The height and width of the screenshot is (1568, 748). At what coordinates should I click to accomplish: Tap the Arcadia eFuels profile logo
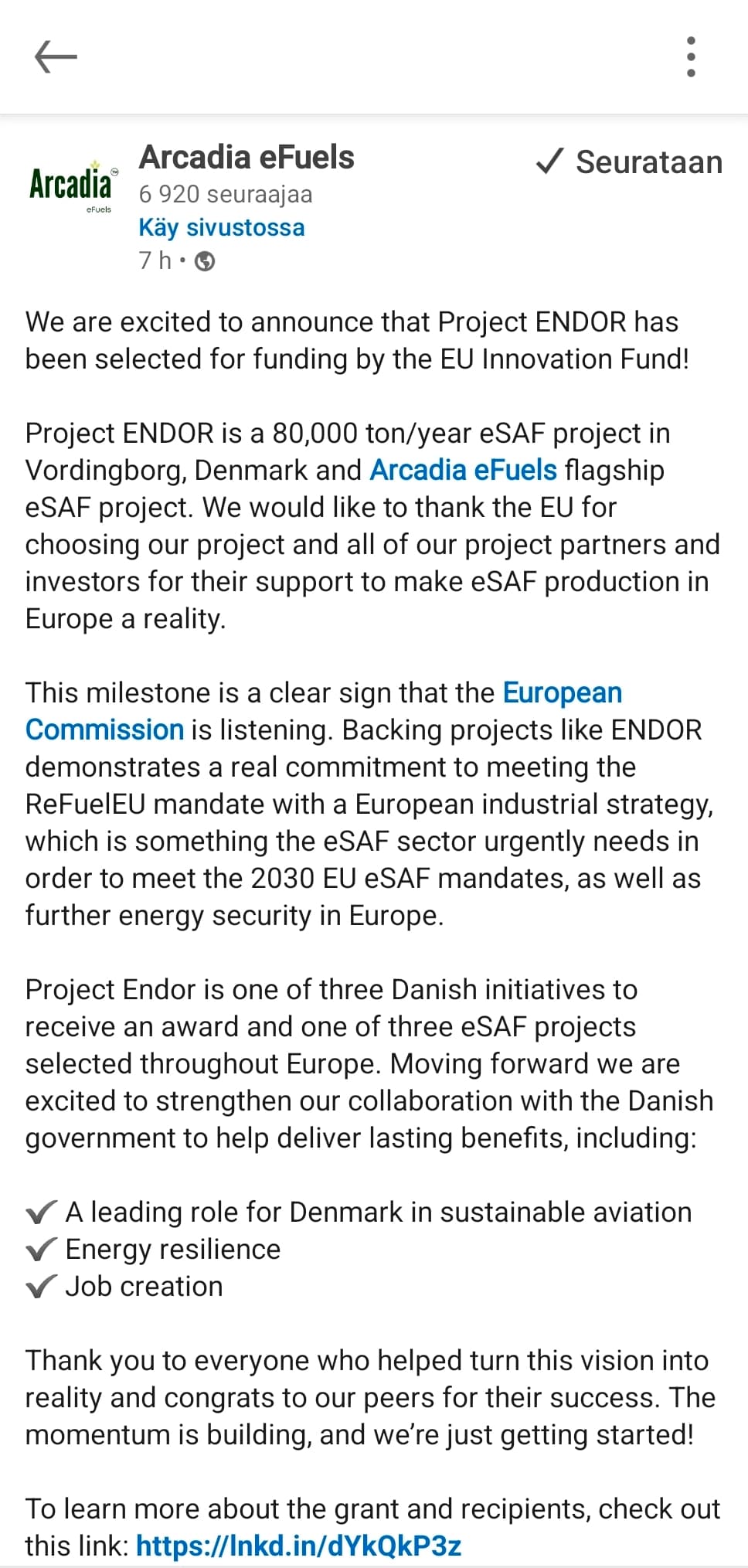pyautogui.click(x=73, y=186)
